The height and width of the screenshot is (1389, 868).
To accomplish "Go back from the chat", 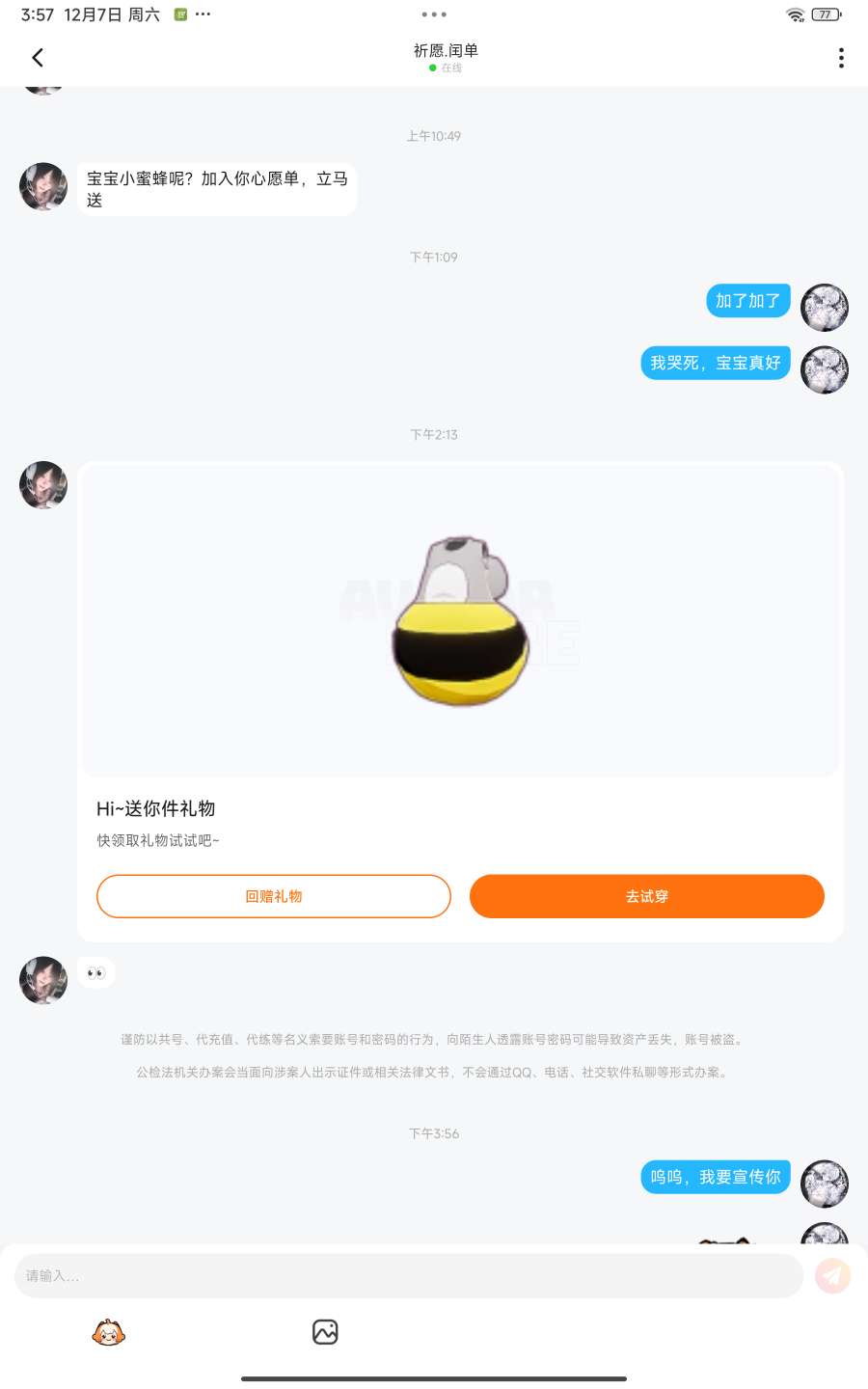I will [x=38, y=58].
